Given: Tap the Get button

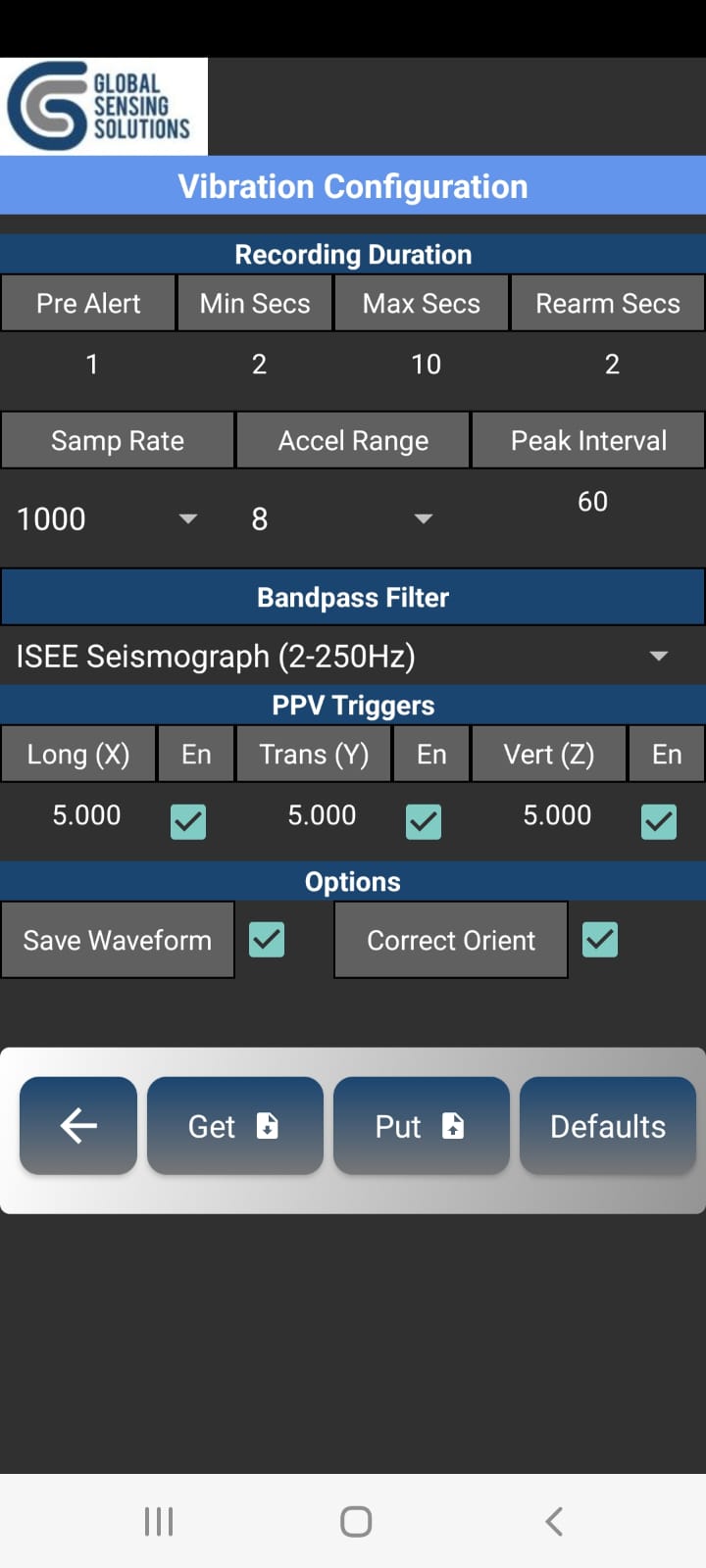Looking at the screenshot, I should pos(235,1125).
